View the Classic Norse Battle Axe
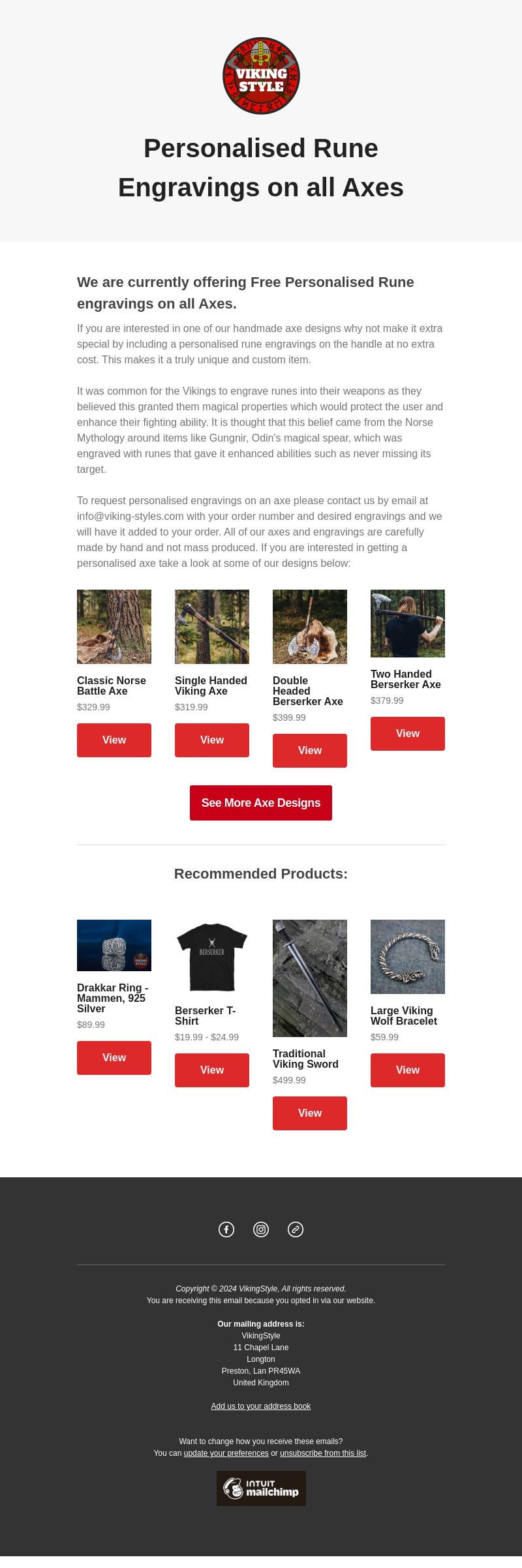This screenshot has height=1568, width=522. tap(114, 740)
